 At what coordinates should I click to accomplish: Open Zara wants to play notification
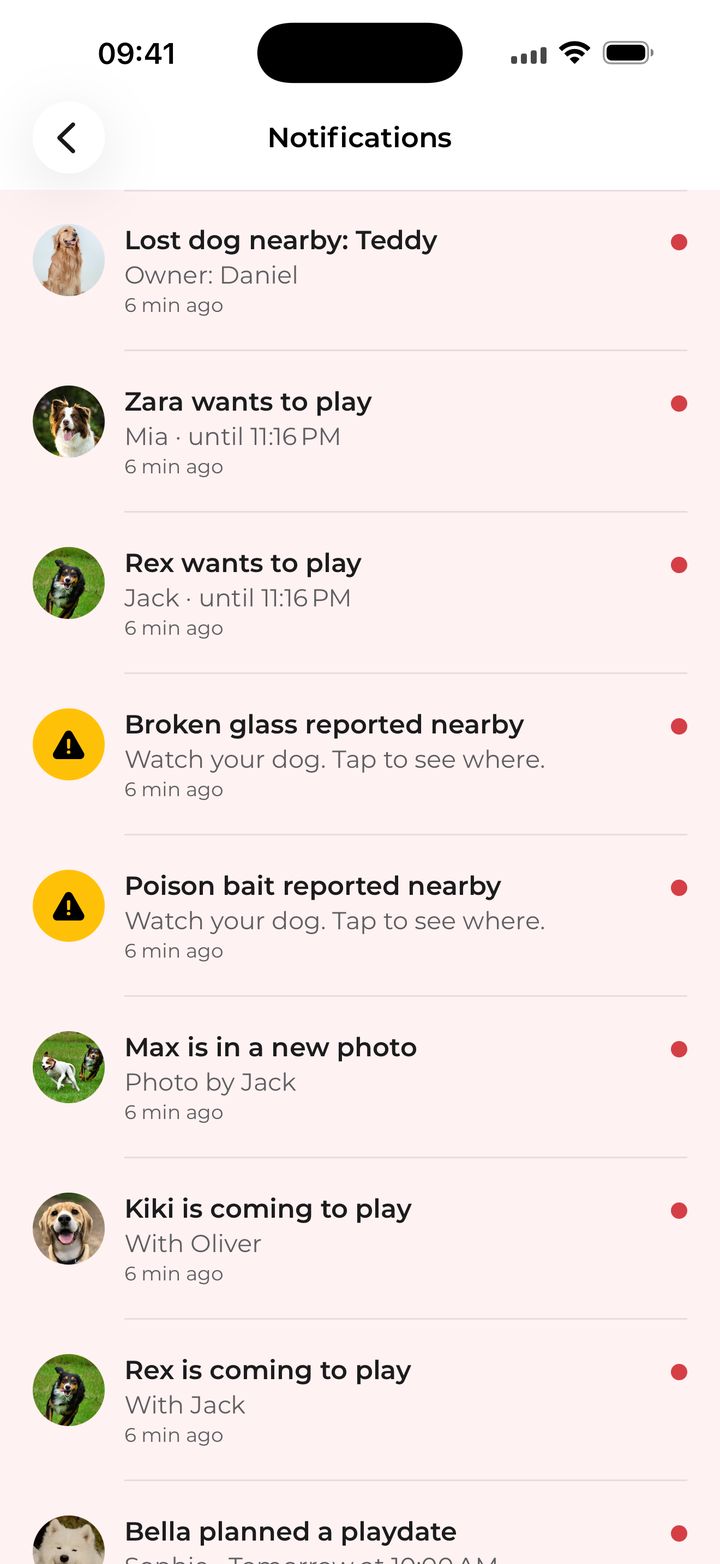click(360, 432)
